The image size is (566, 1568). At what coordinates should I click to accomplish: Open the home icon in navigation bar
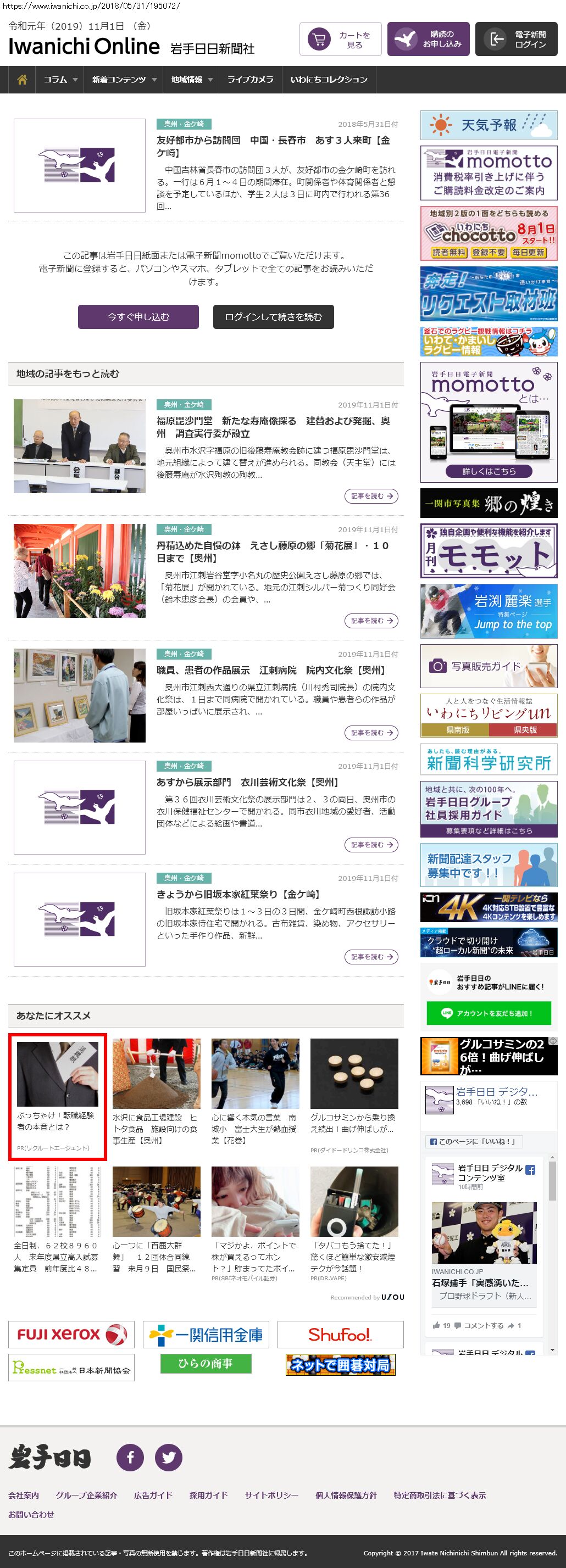[22, 80]
